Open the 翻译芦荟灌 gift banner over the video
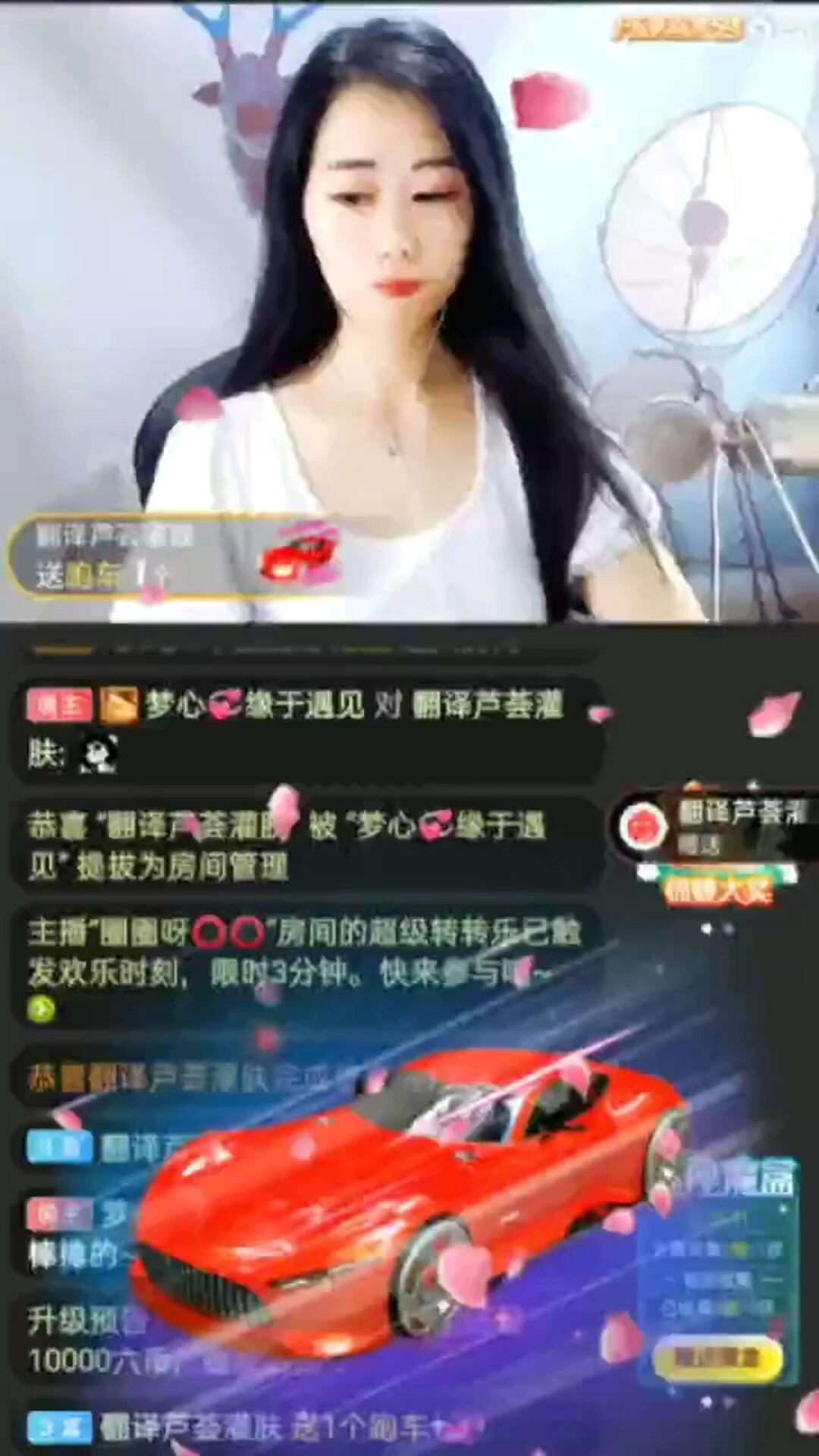Viewport: 819px width, 1456px height. coord(174,557)
